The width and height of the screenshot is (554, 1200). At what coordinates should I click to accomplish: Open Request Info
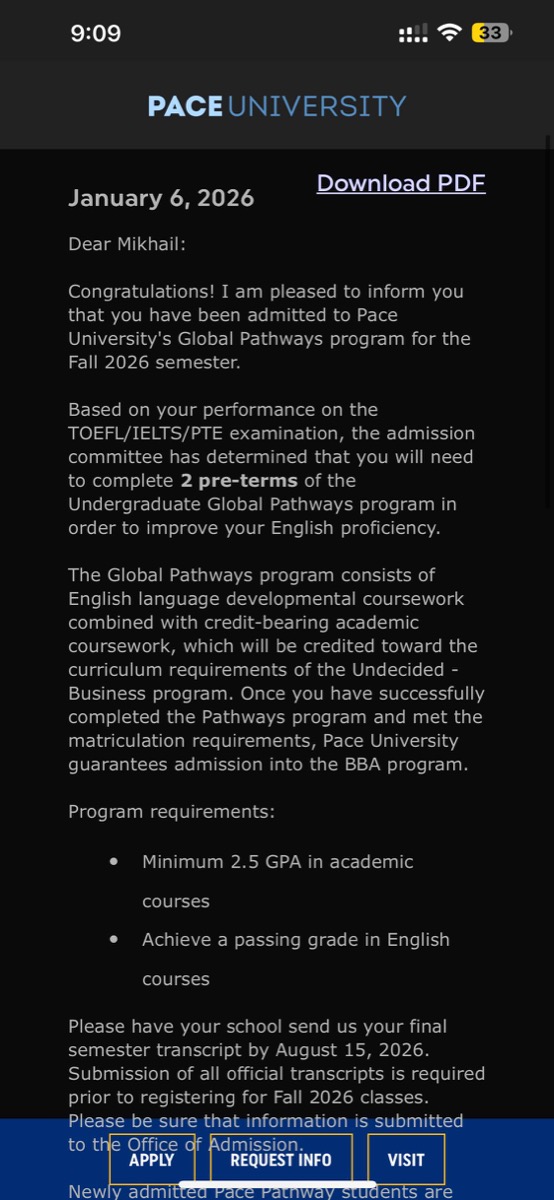coord(281,1160)
